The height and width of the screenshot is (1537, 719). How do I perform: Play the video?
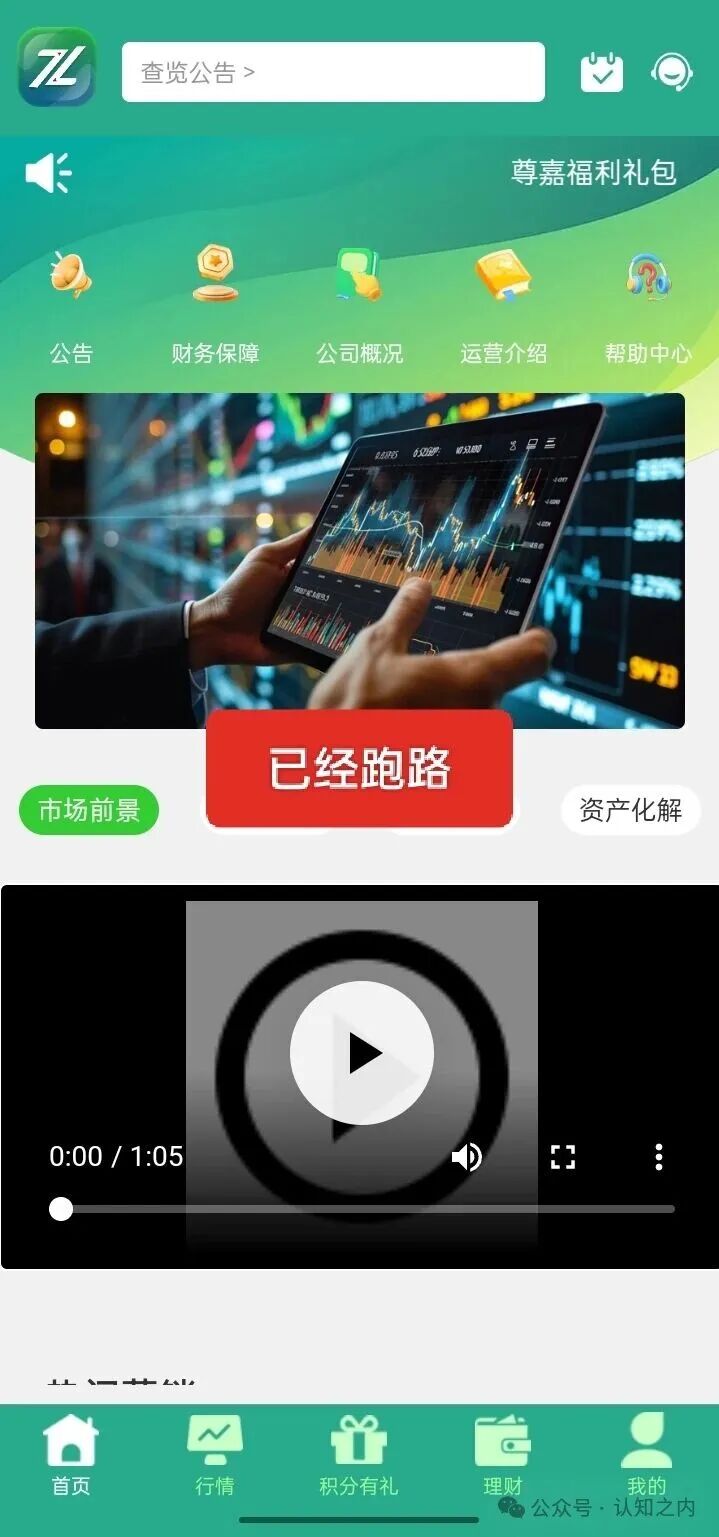(x=362, y=1053)
